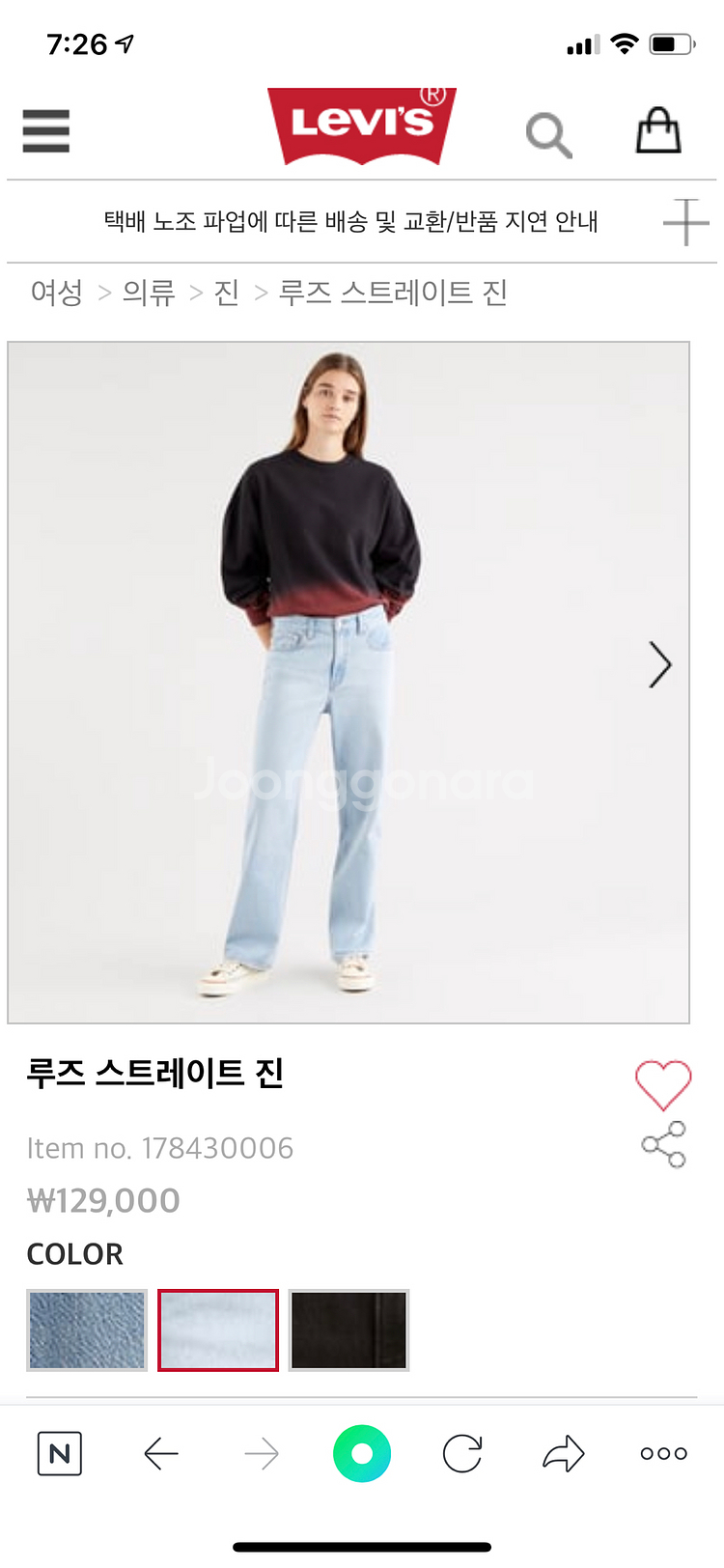724x1568 pixels.
Task: Add jeans to wishlist heart
Action: [x=663, y=1084]
